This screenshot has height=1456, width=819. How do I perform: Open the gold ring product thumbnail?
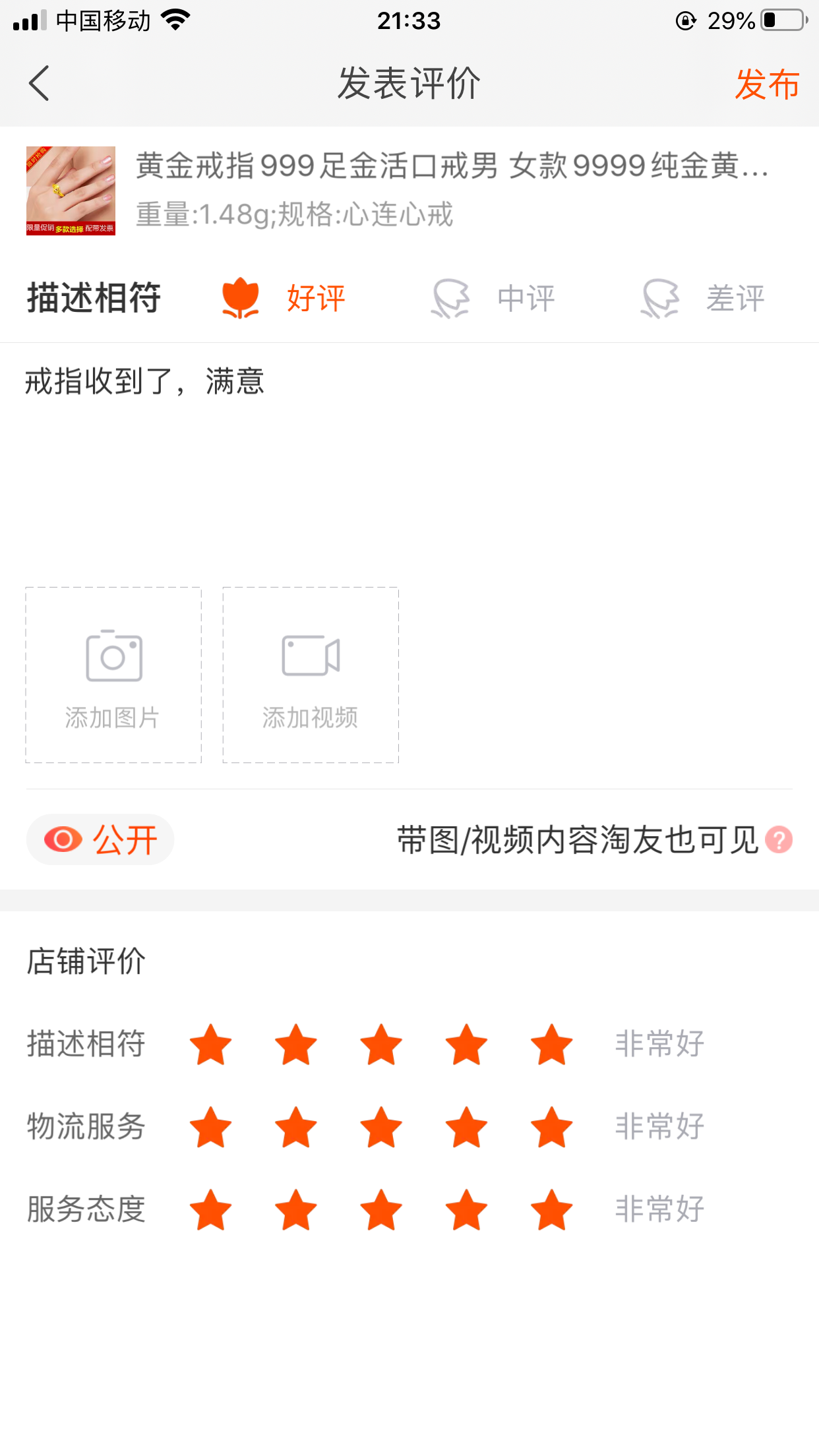(x=71, y=191)
